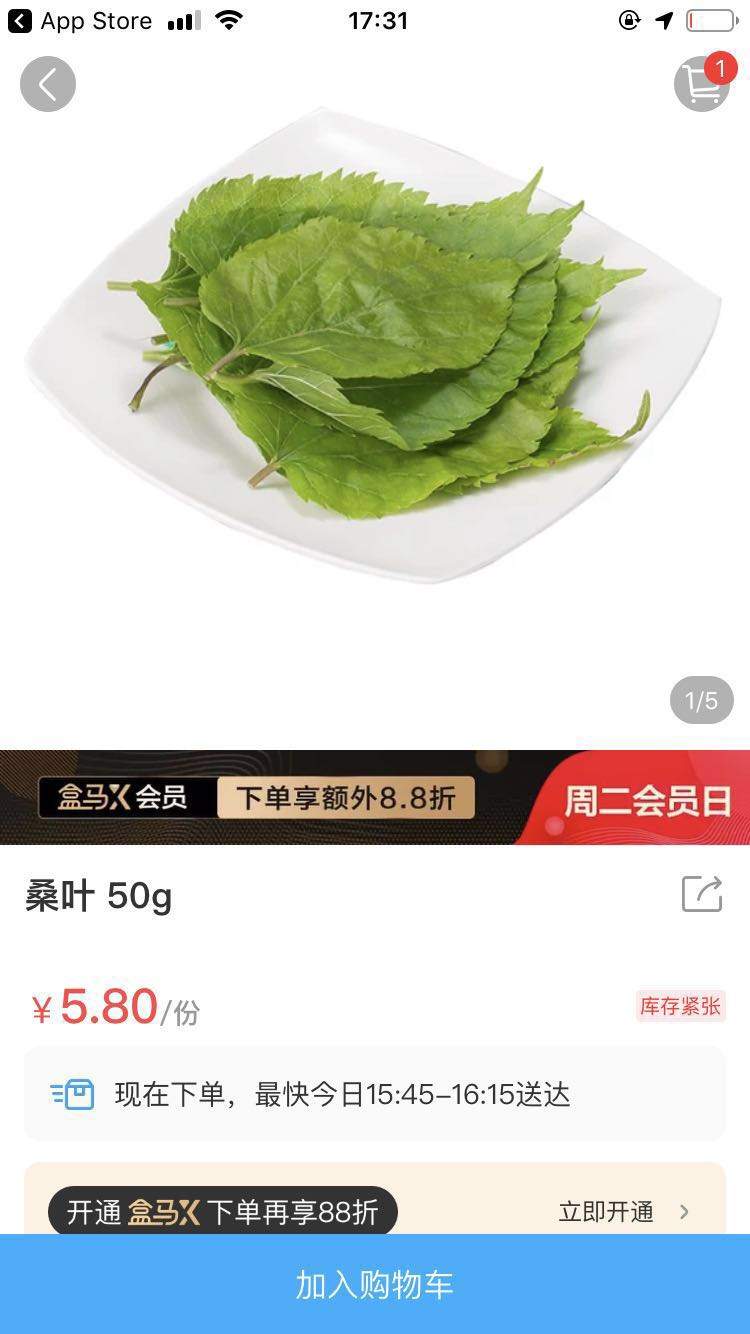Go back using the top-left arrow

coord(48,84)
